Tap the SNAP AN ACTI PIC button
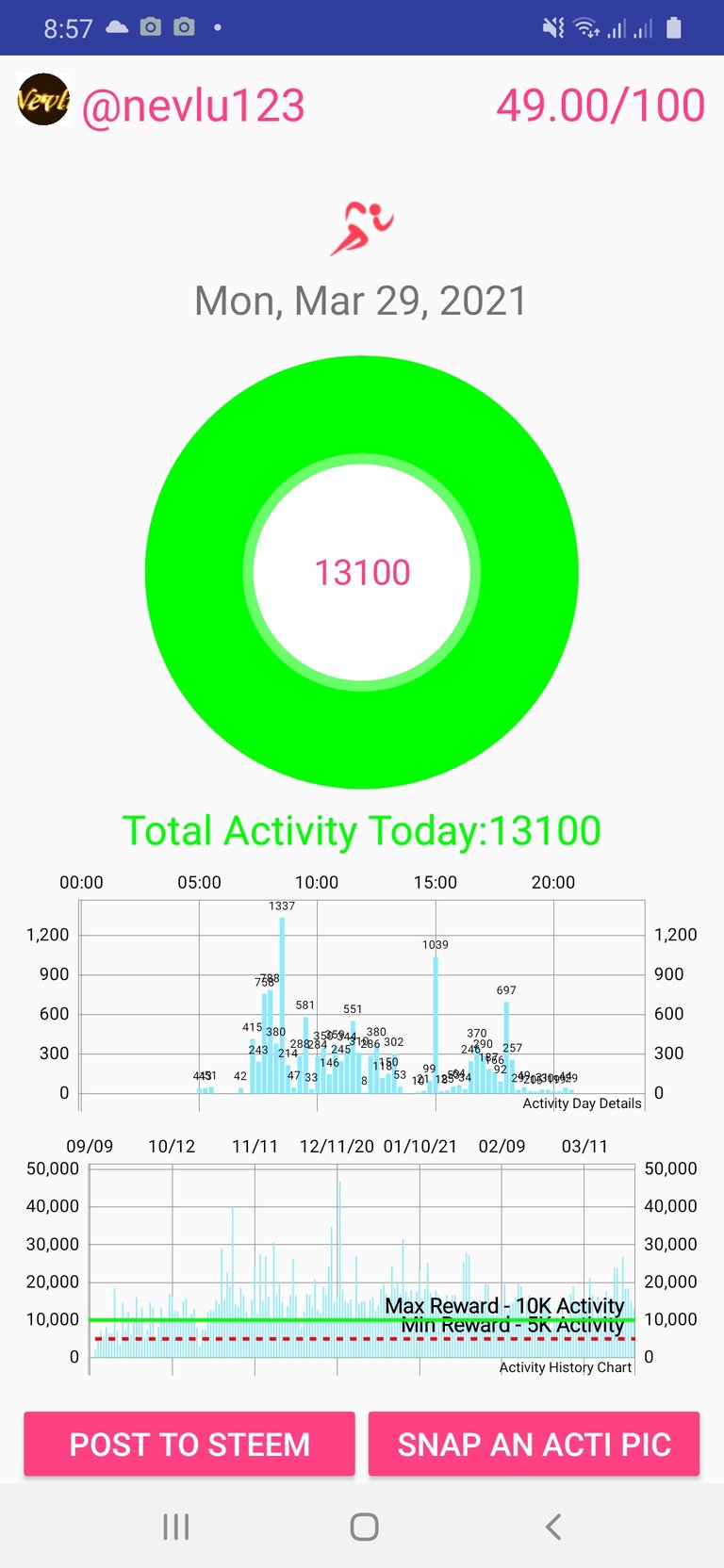The image size is (724, 1568). click(534, 1444)
